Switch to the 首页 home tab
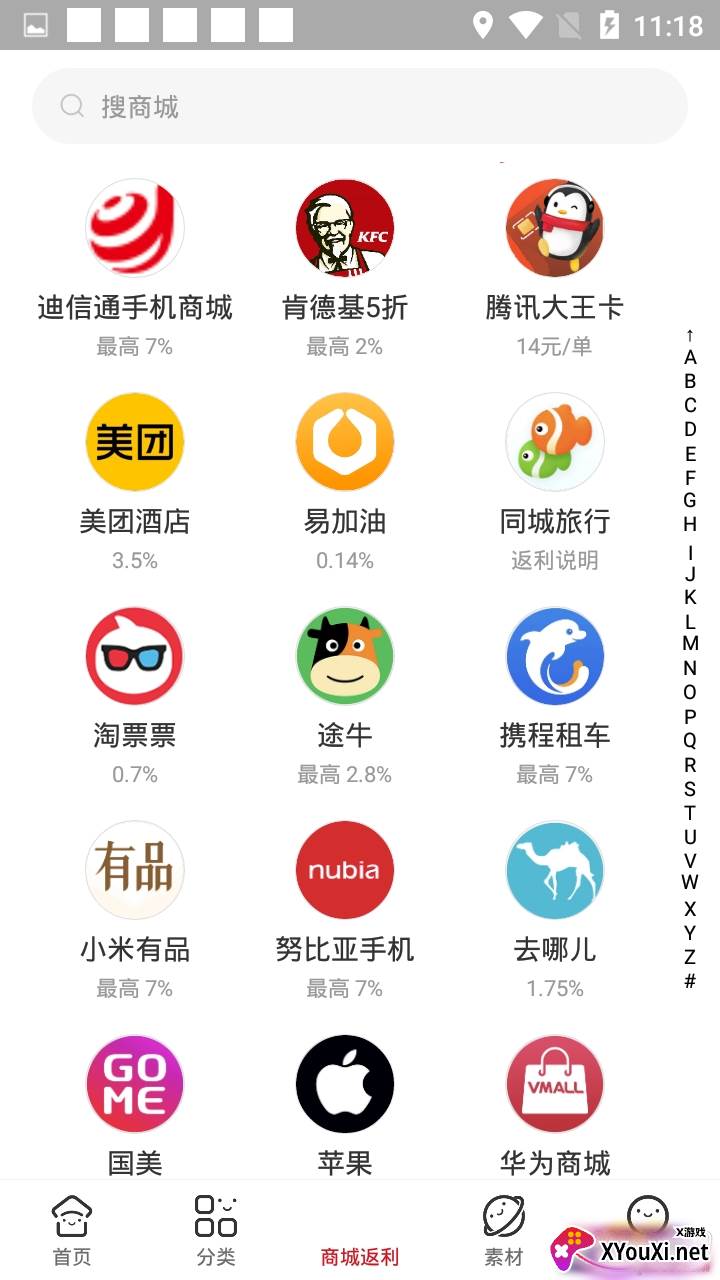The height and width of the screenshot is (1280, 720). [72, 1230]
